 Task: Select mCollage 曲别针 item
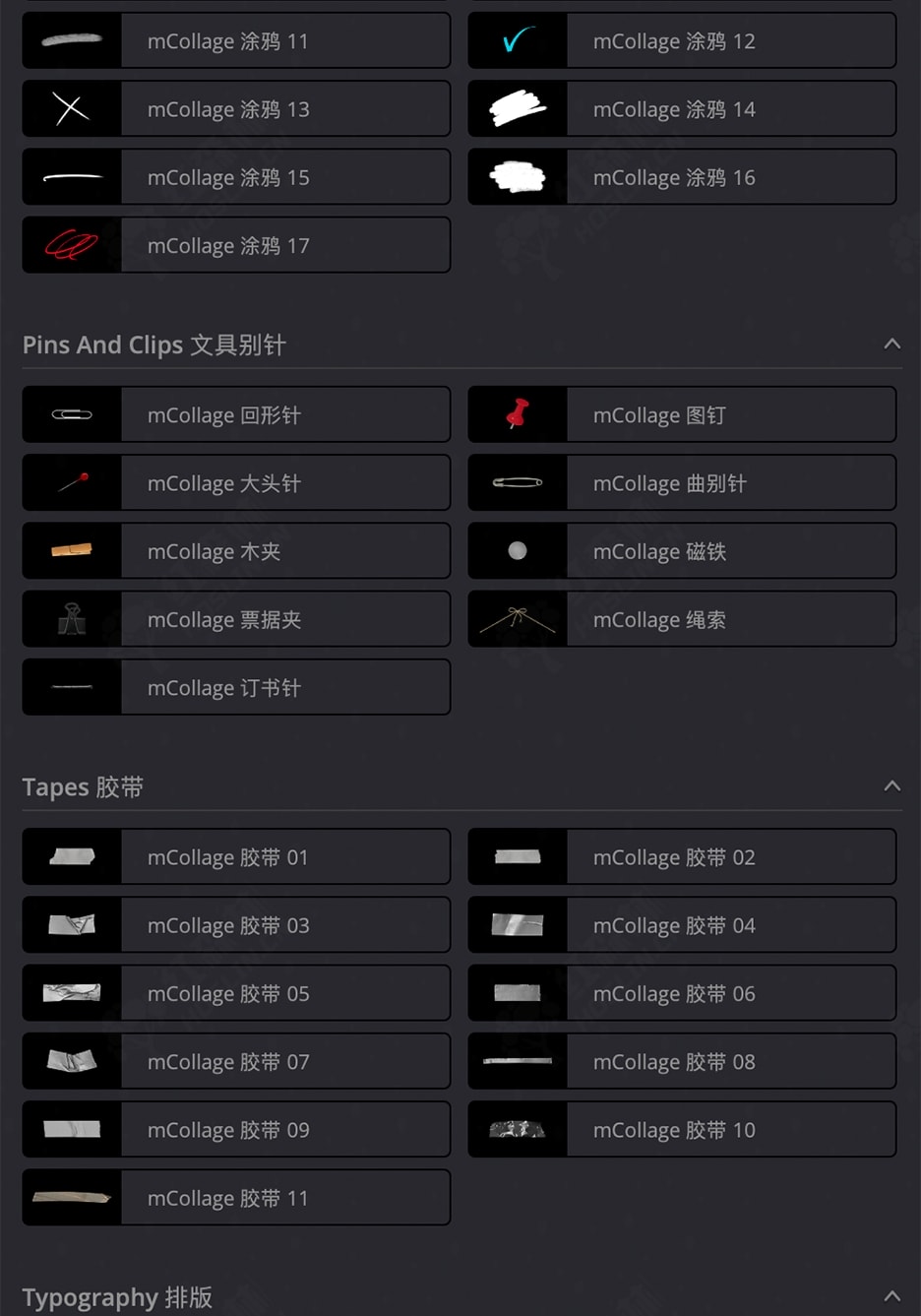[682, 482]
